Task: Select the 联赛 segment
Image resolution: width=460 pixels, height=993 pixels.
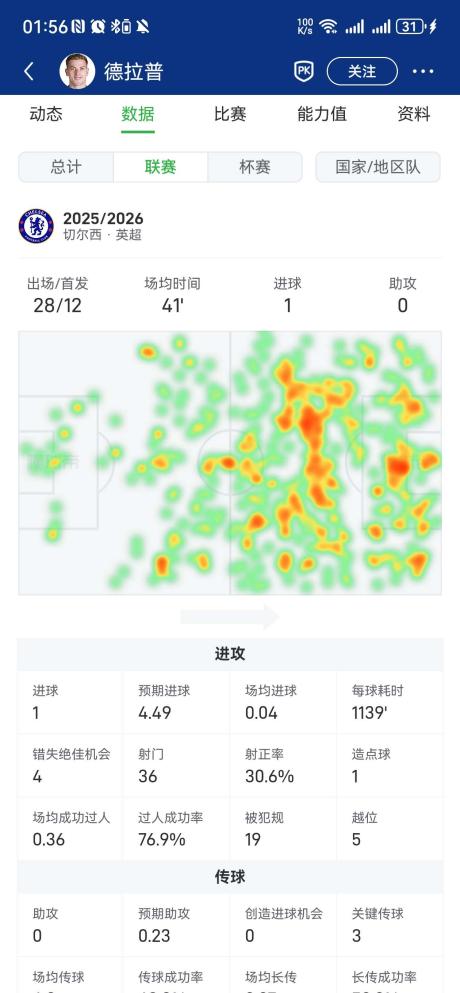Action: (x=160, y=167)
